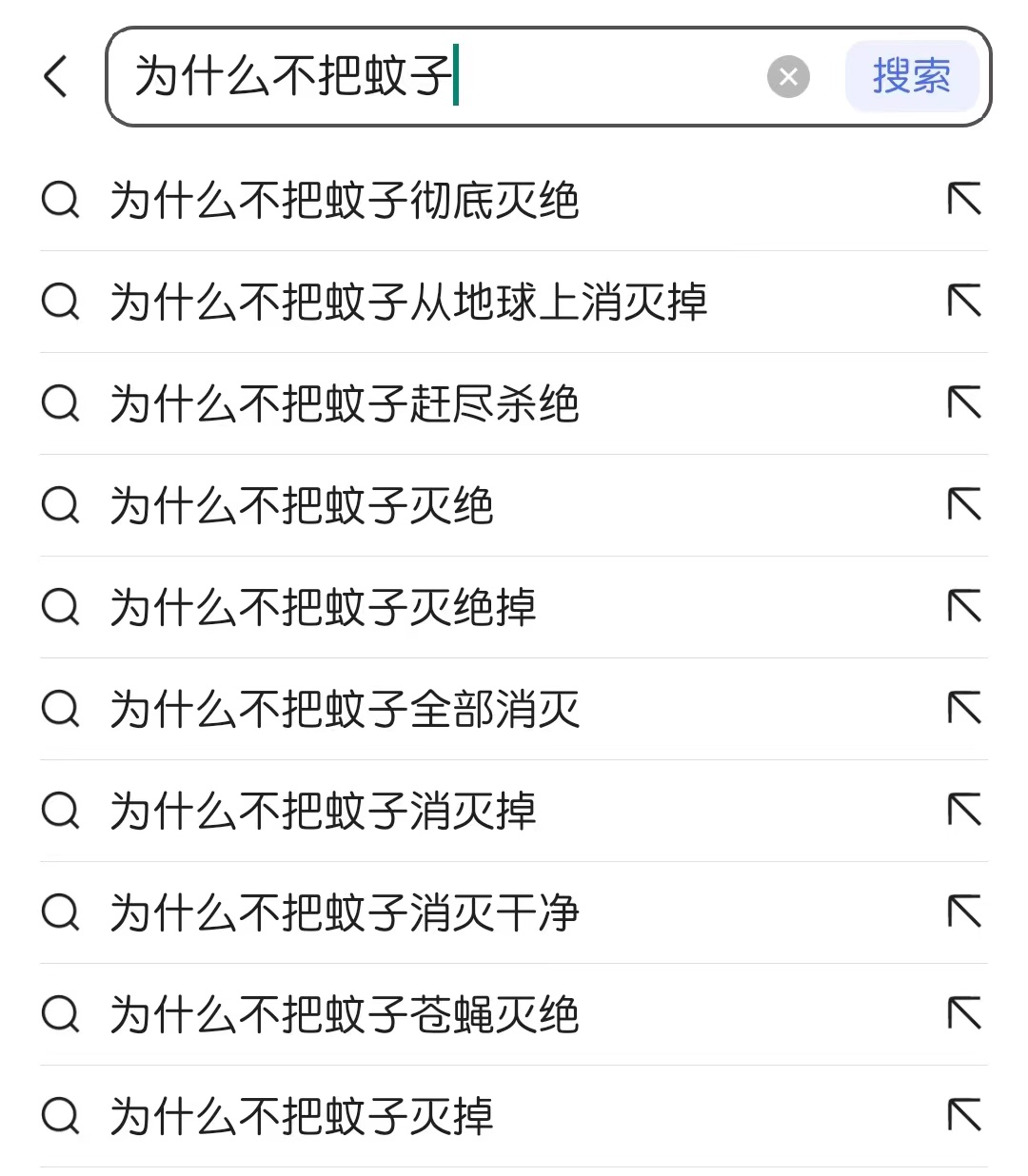The width and height of the screenshot is (1028, 1176).
Task: Insert 为什么不把蚊子消灭干净 with its arrow
Action: [964, 912]
